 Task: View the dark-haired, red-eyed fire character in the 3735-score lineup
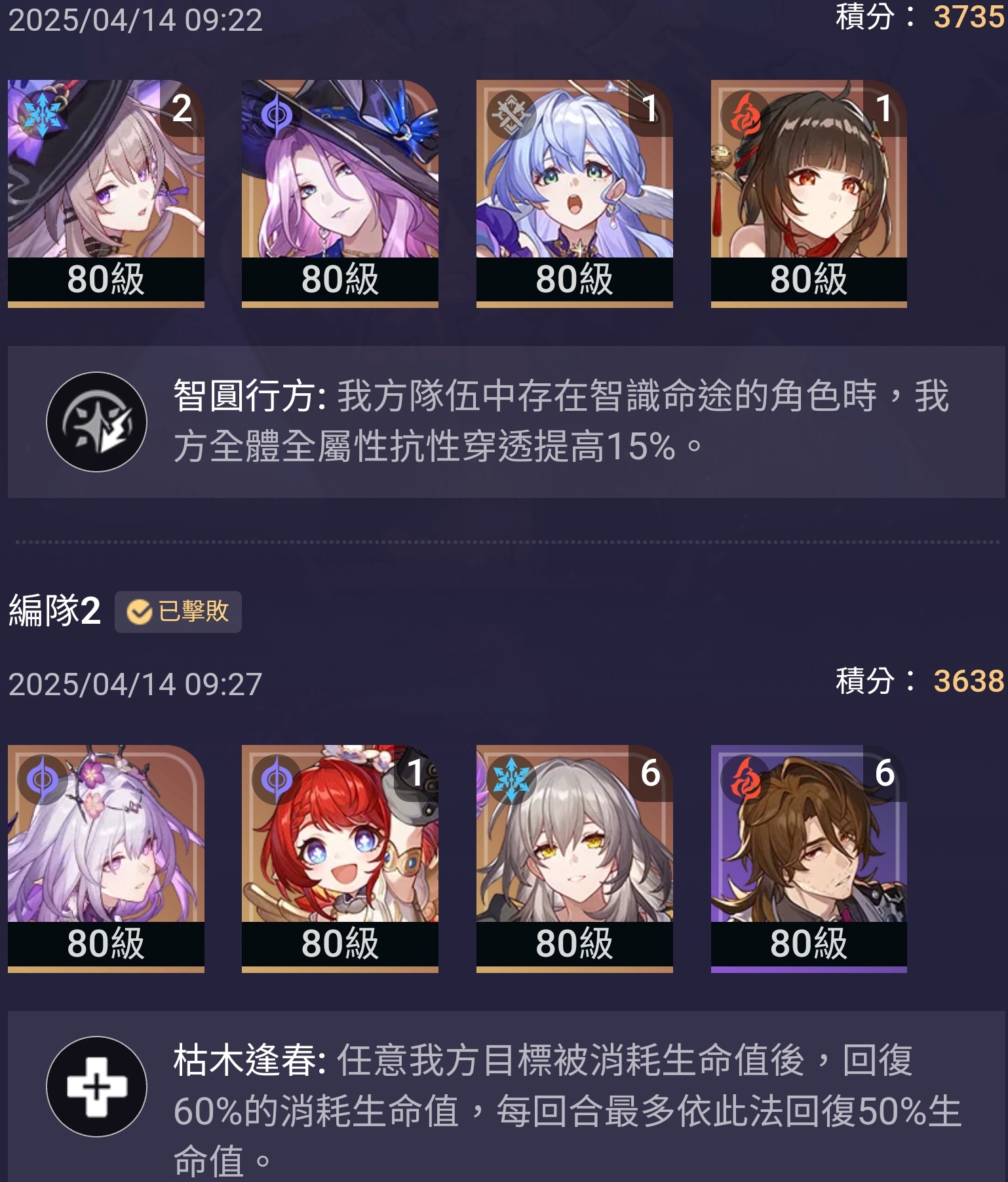[808, 193]
